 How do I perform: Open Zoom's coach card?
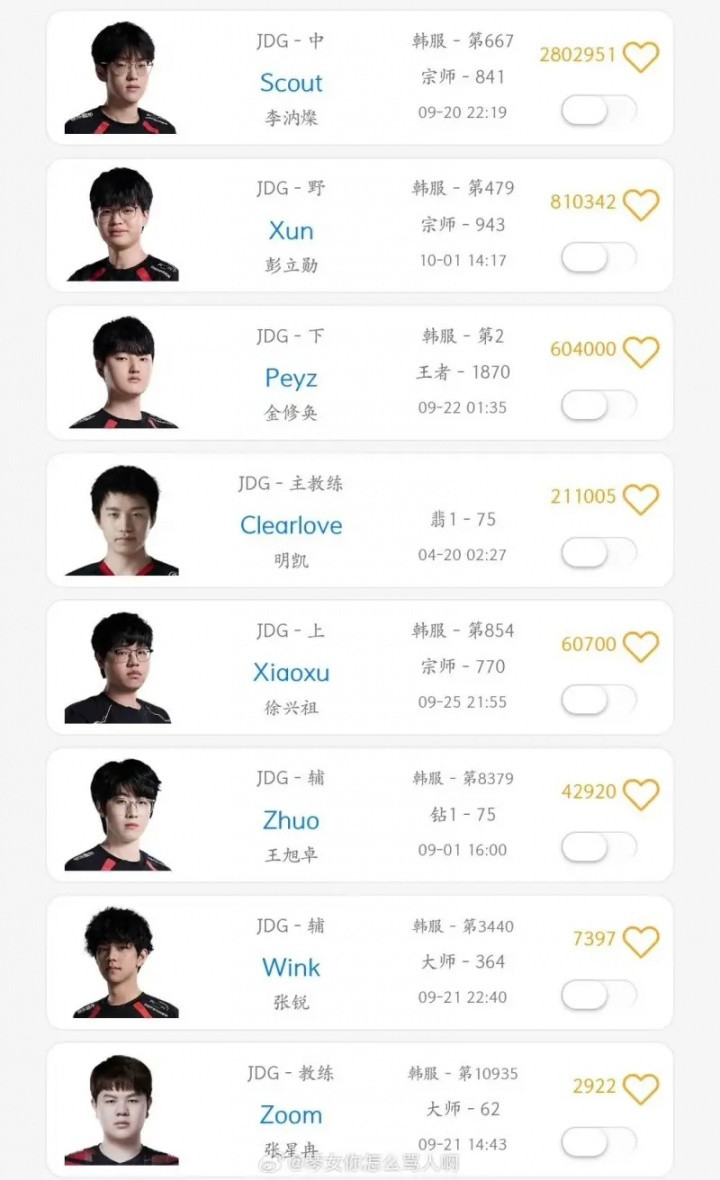tap(291, 1115)
